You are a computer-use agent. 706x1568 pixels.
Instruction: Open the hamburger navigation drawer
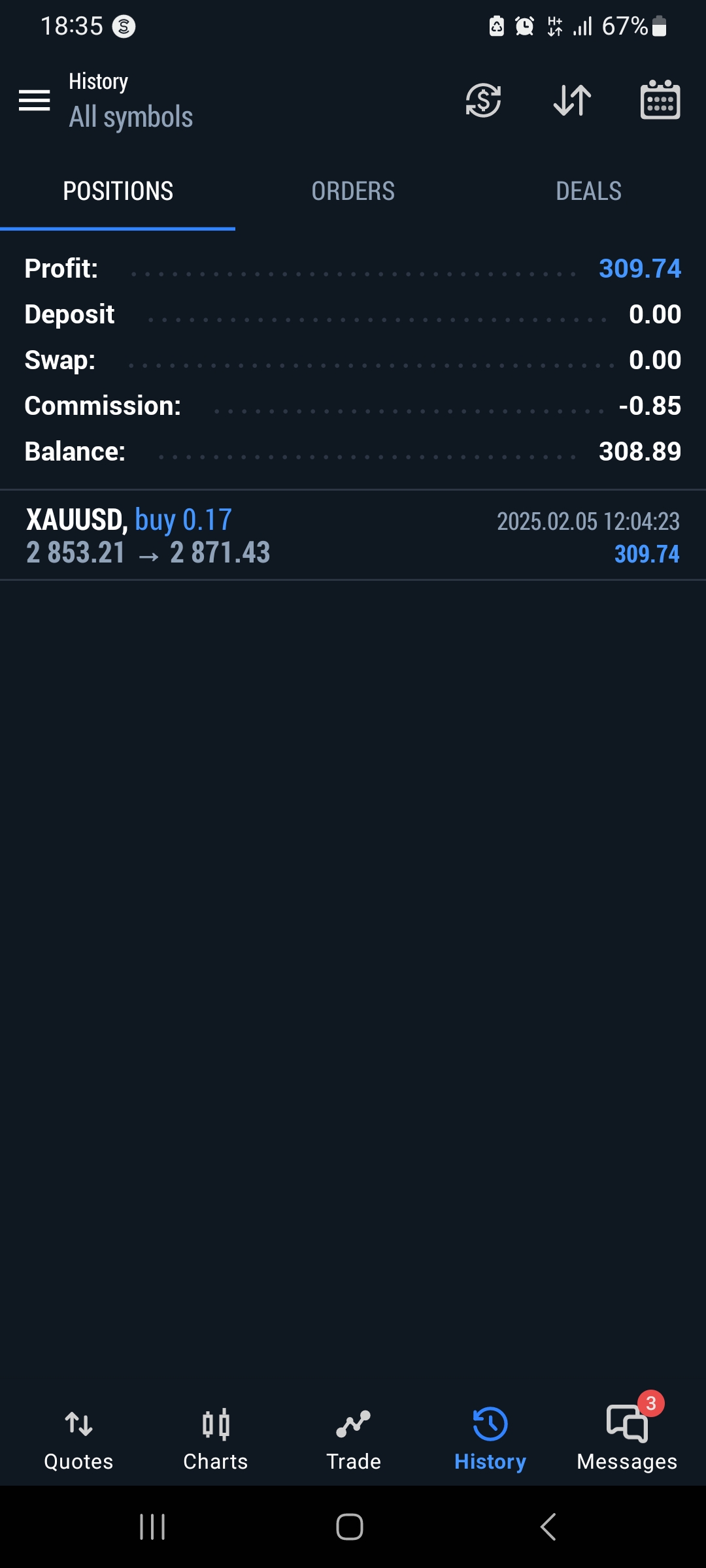pyautogui.click(x=34, y=100)
